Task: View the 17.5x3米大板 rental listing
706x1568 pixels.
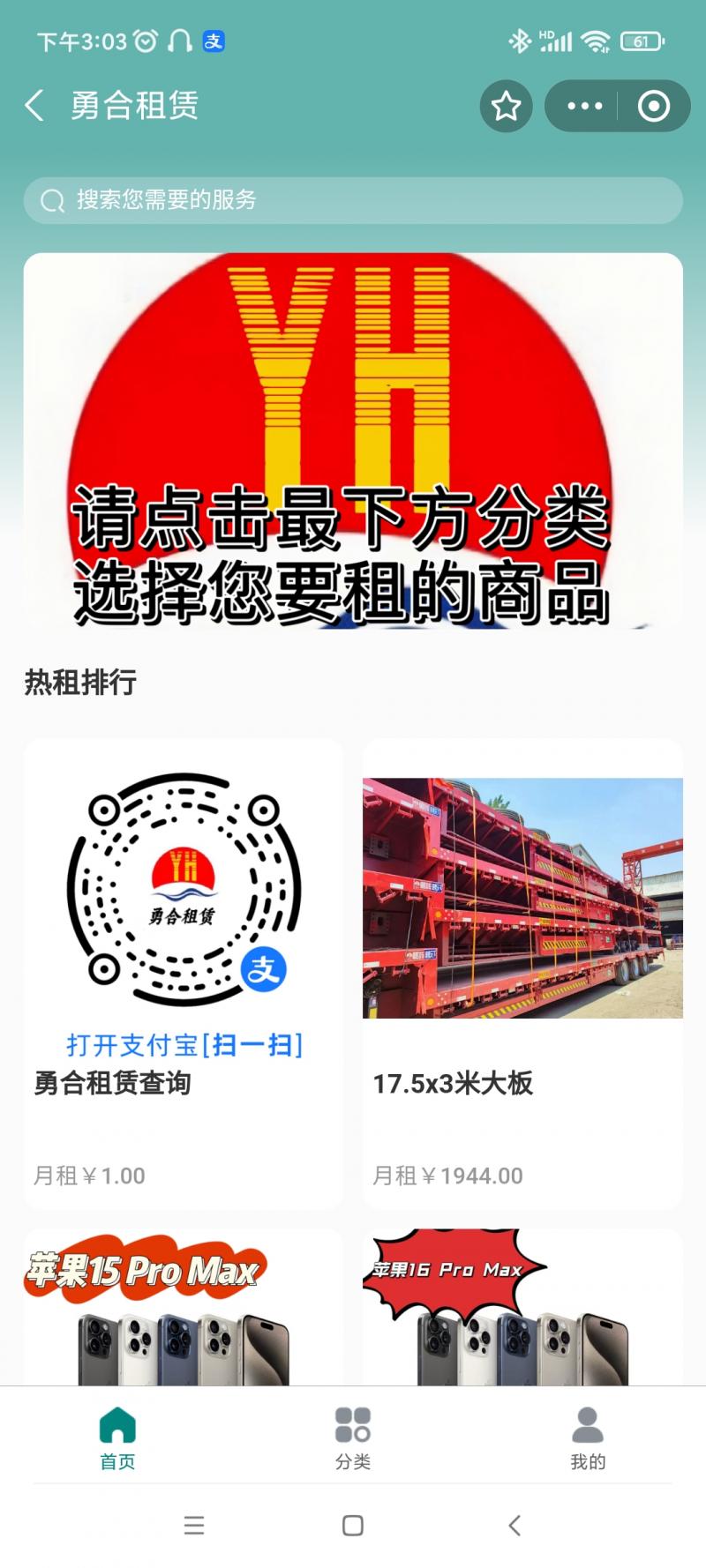Action: point(522,970)
